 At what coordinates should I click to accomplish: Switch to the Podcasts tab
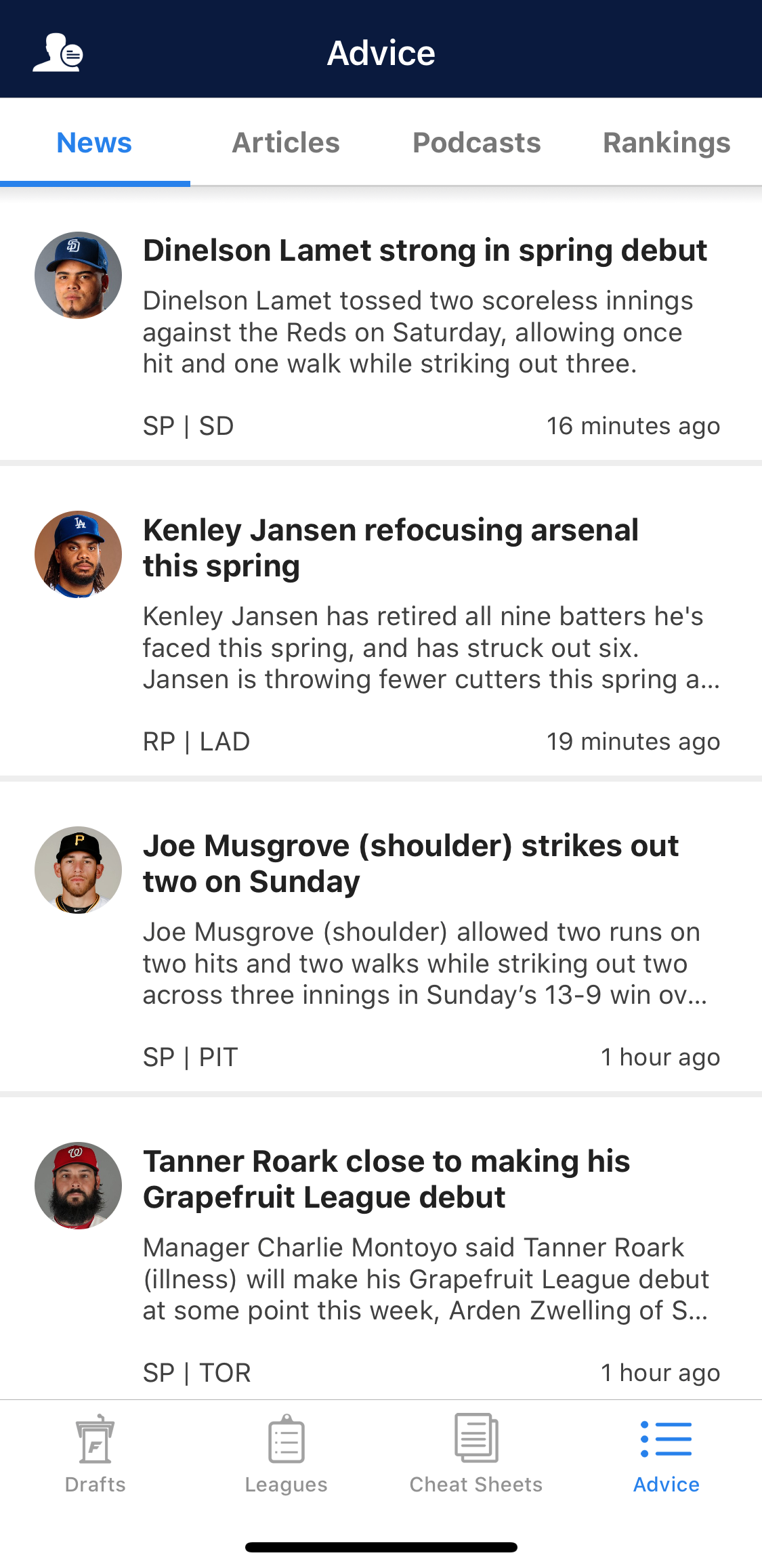tap(476, 143)
